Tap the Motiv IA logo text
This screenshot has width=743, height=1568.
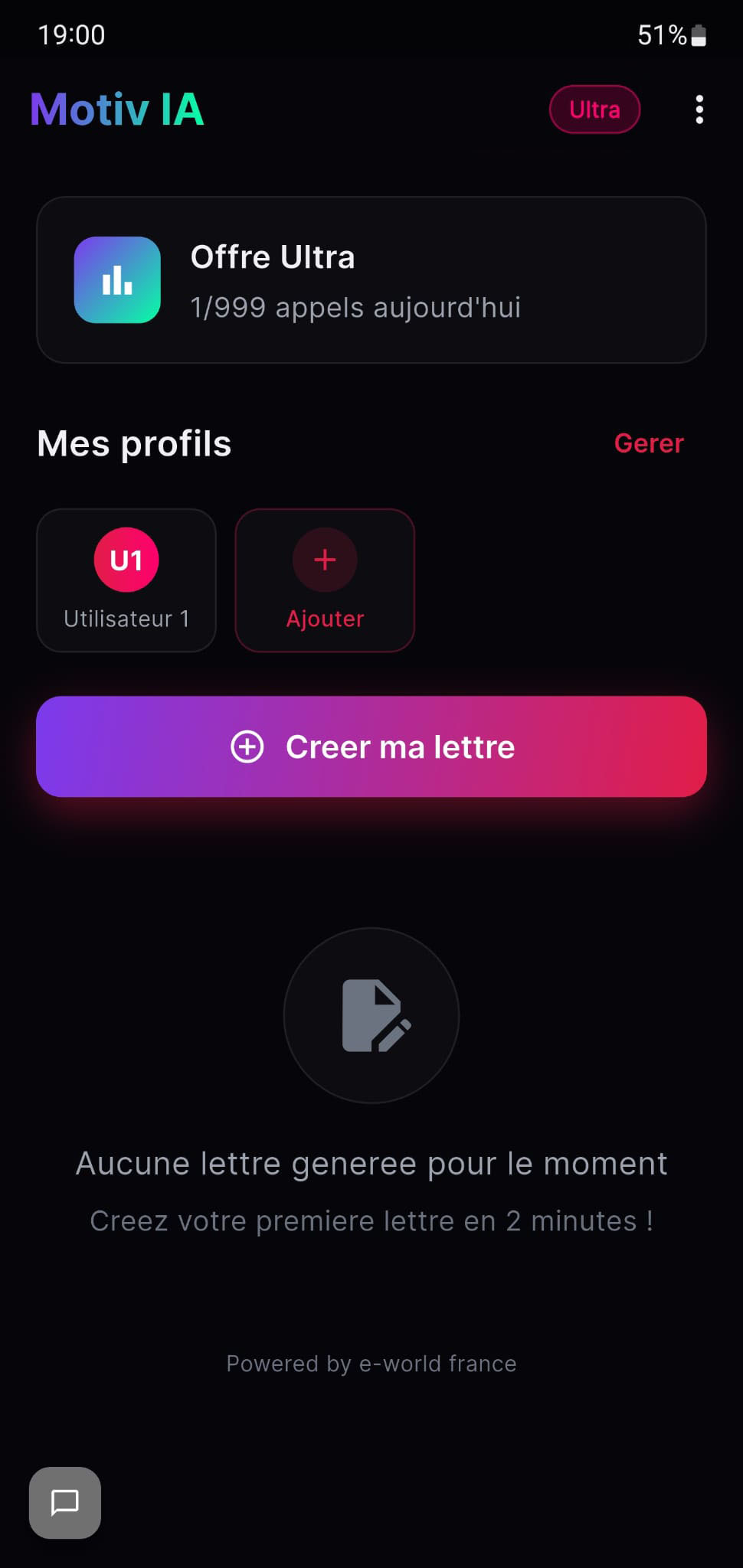116,109
